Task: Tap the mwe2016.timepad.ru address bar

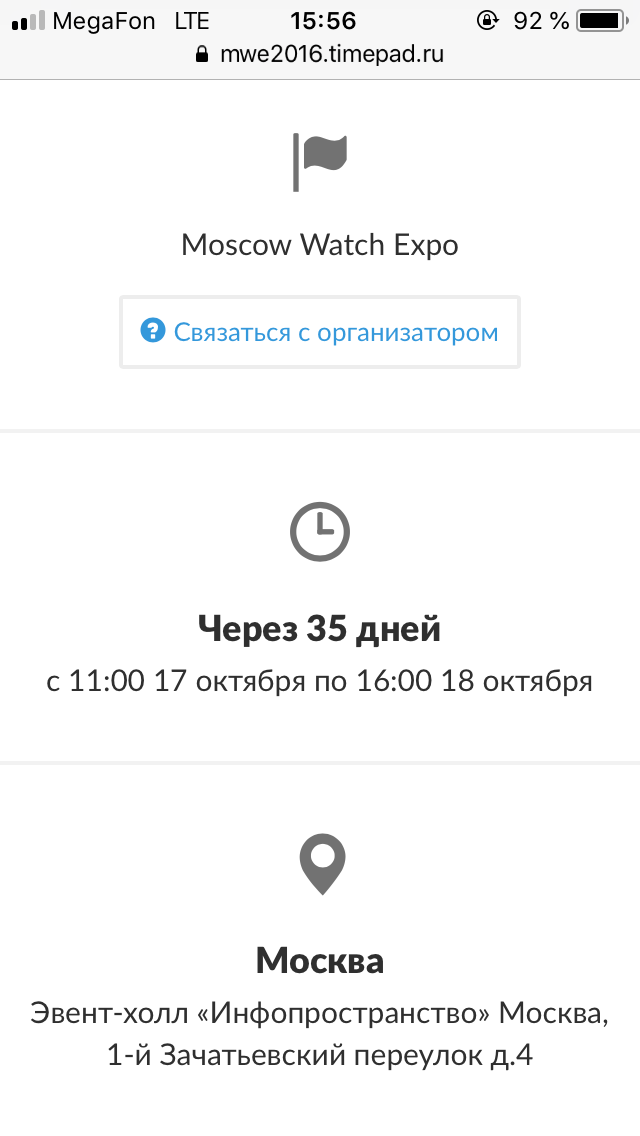Action: [x=320, y=54]
